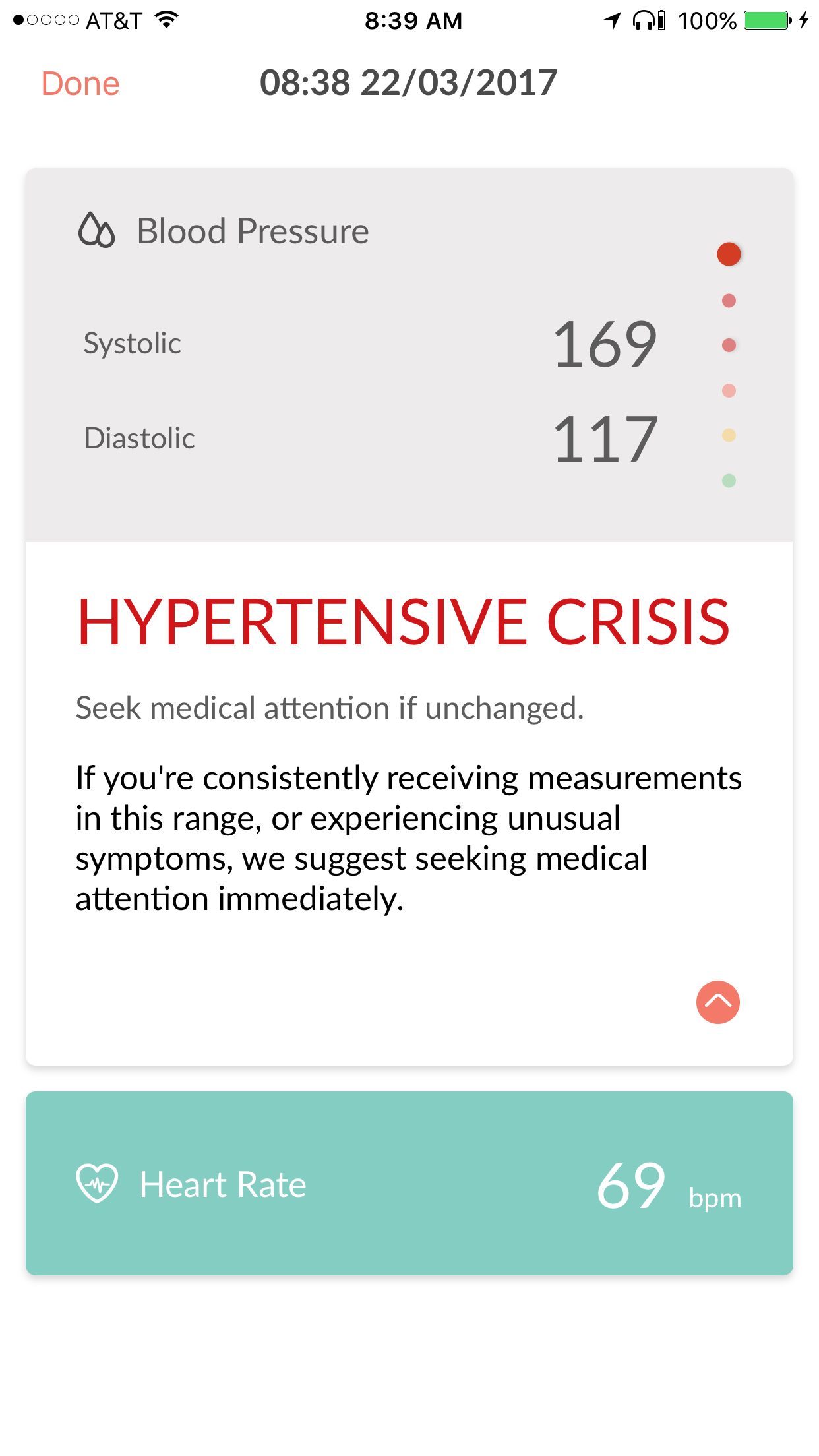Open the Blood Pressure card

pyautogui.click(x=409, y=355)
